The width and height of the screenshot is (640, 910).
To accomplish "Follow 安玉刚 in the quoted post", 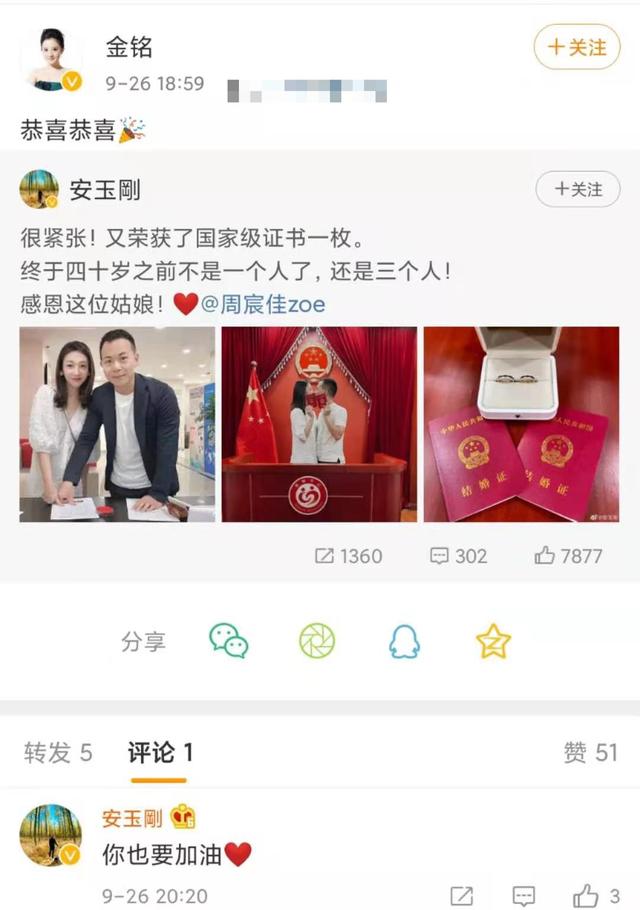I will [x=577, y=189].
